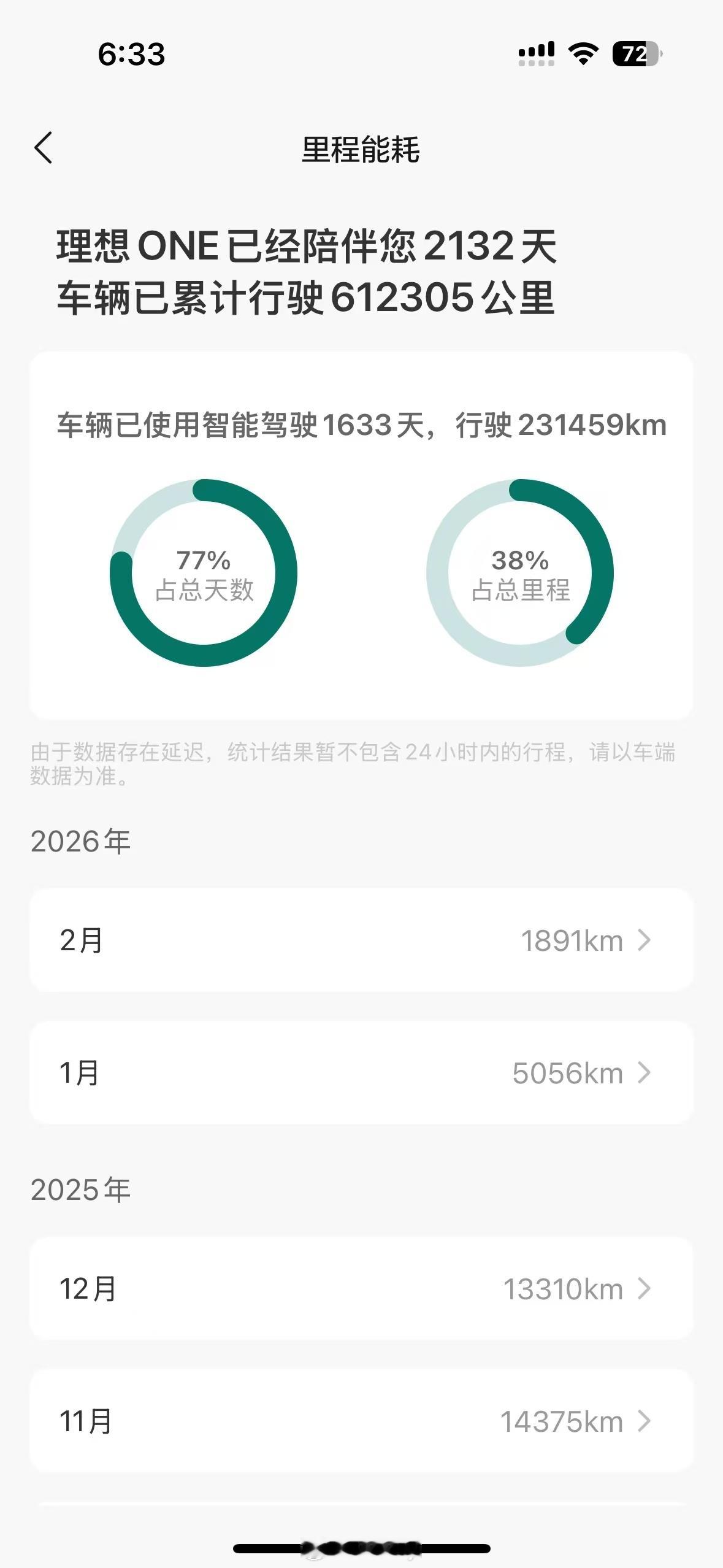The image size is (723, 1568).
Task: Select the 2026年 section header
Action: (80, 840)
